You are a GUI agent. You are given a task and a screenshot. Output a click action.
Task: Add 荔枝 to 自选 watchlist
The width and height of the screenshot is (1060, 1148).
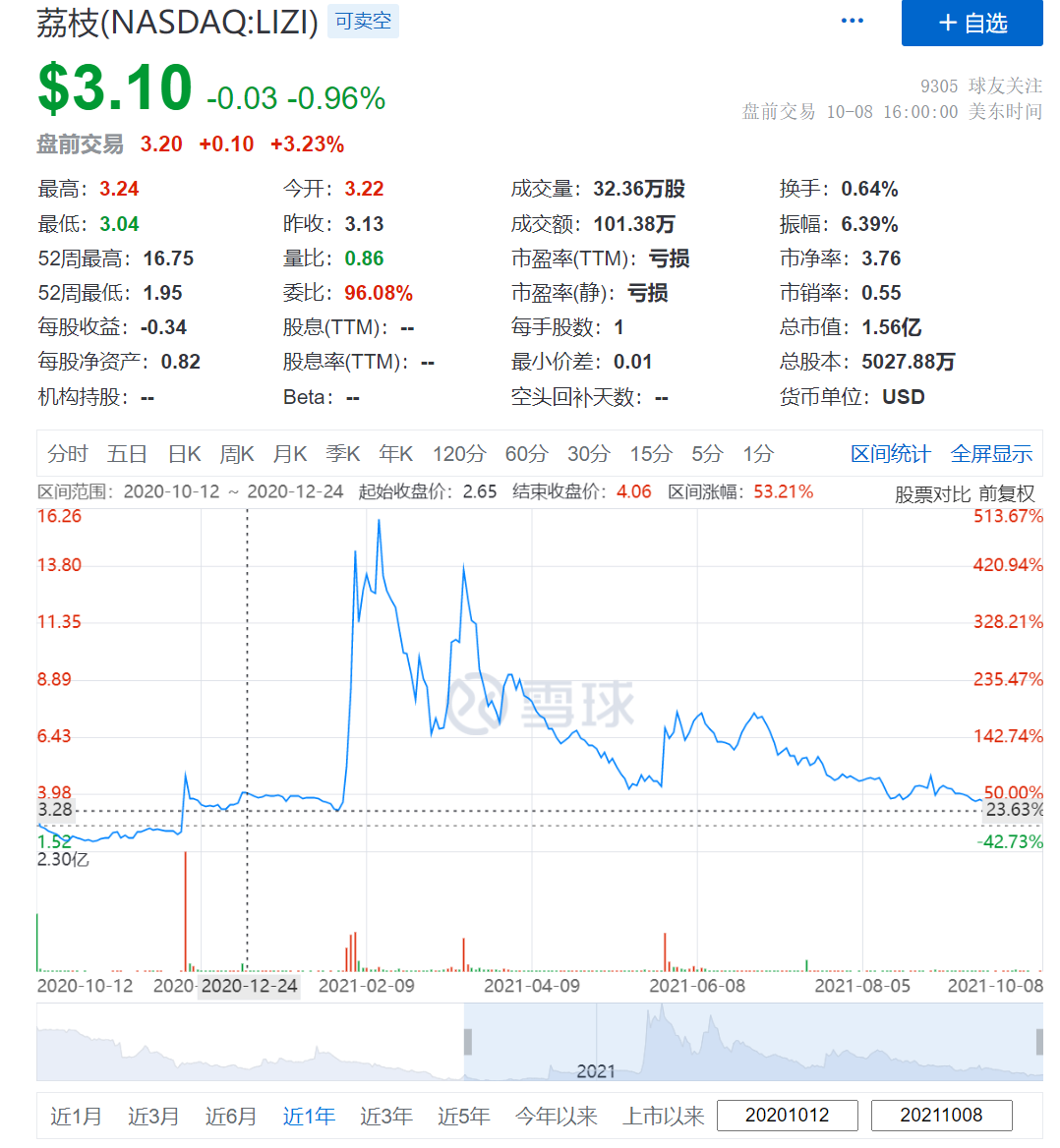click(972, 23)
